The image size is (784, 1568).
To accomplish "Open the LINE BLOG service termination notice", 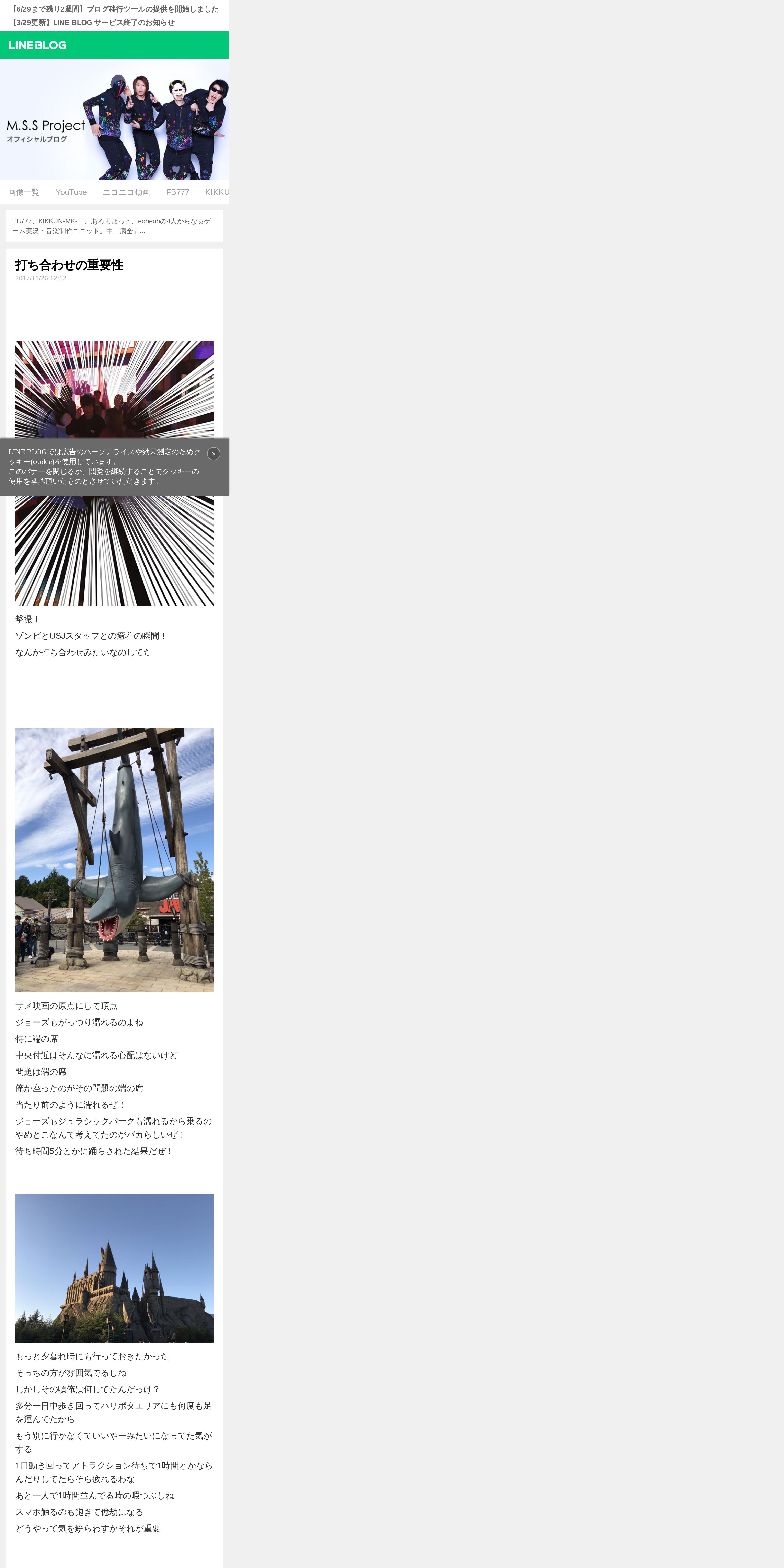I will tap(93, 23).
